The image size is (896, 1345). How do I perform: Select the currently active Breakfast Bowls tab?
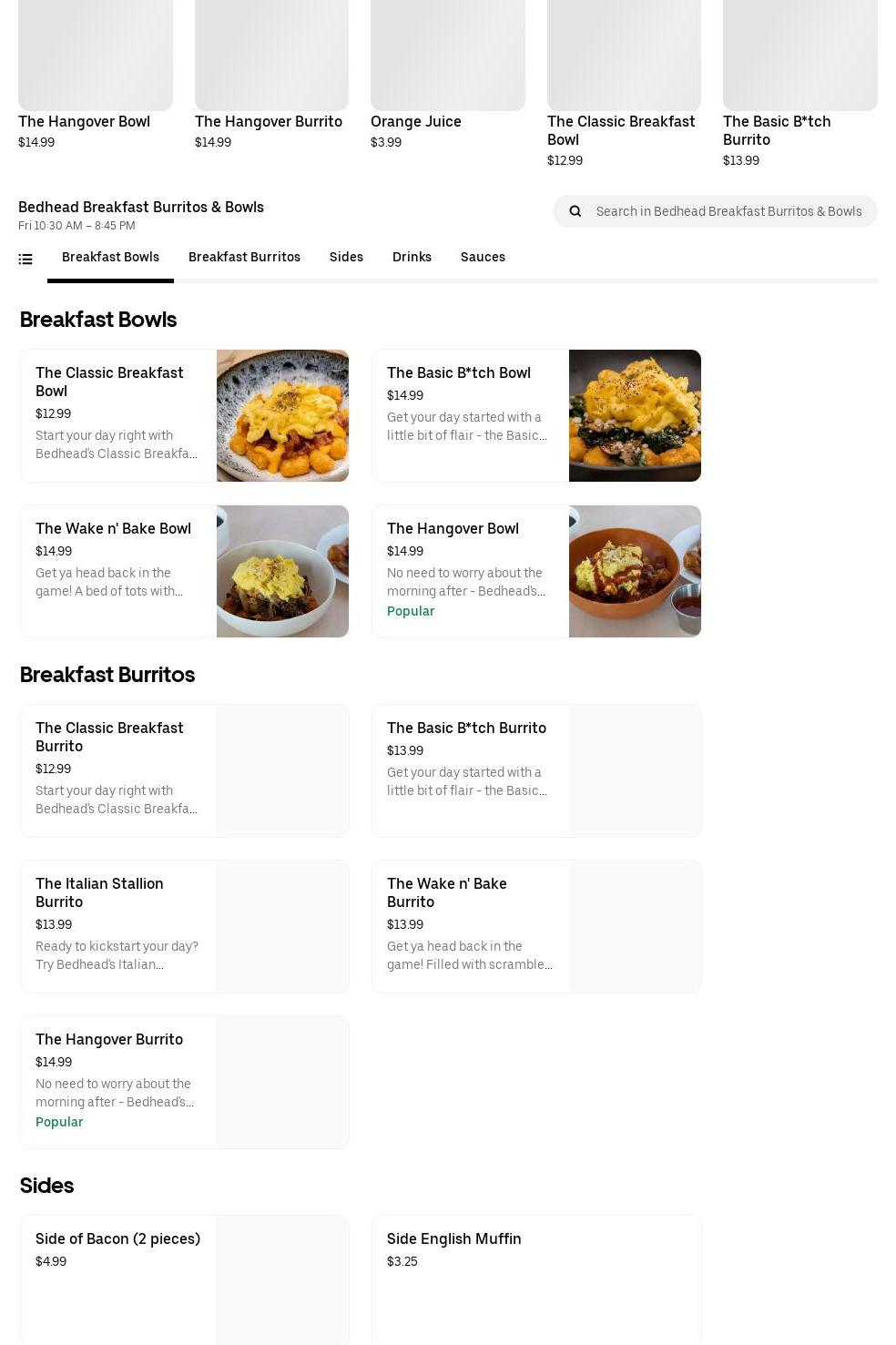tap(110, 257)
